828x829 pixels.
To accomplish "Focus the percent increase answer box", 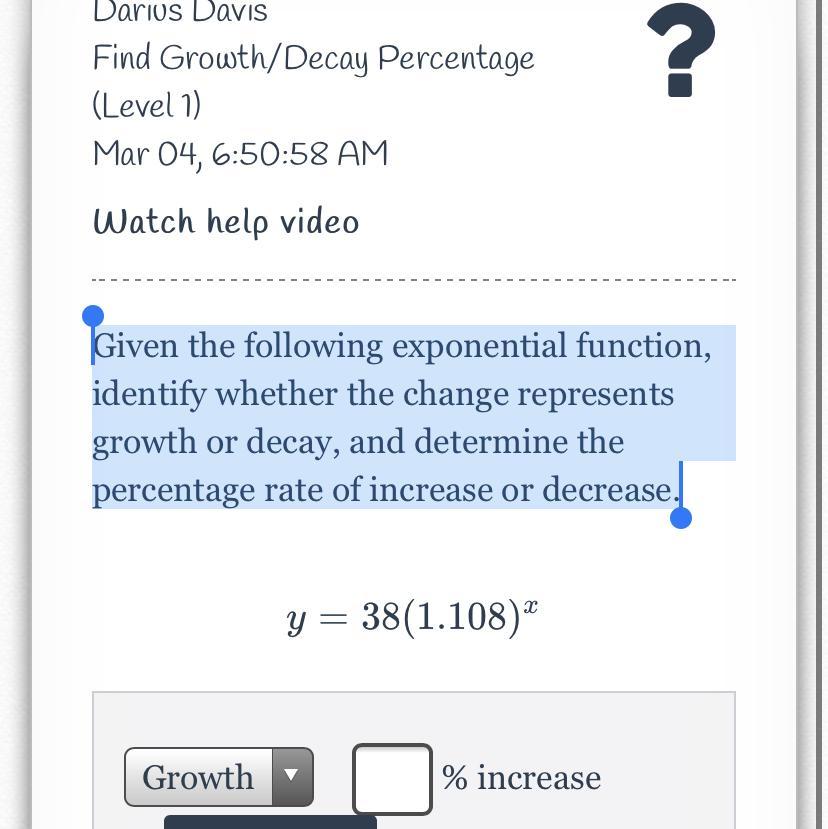I will (392, 779).
